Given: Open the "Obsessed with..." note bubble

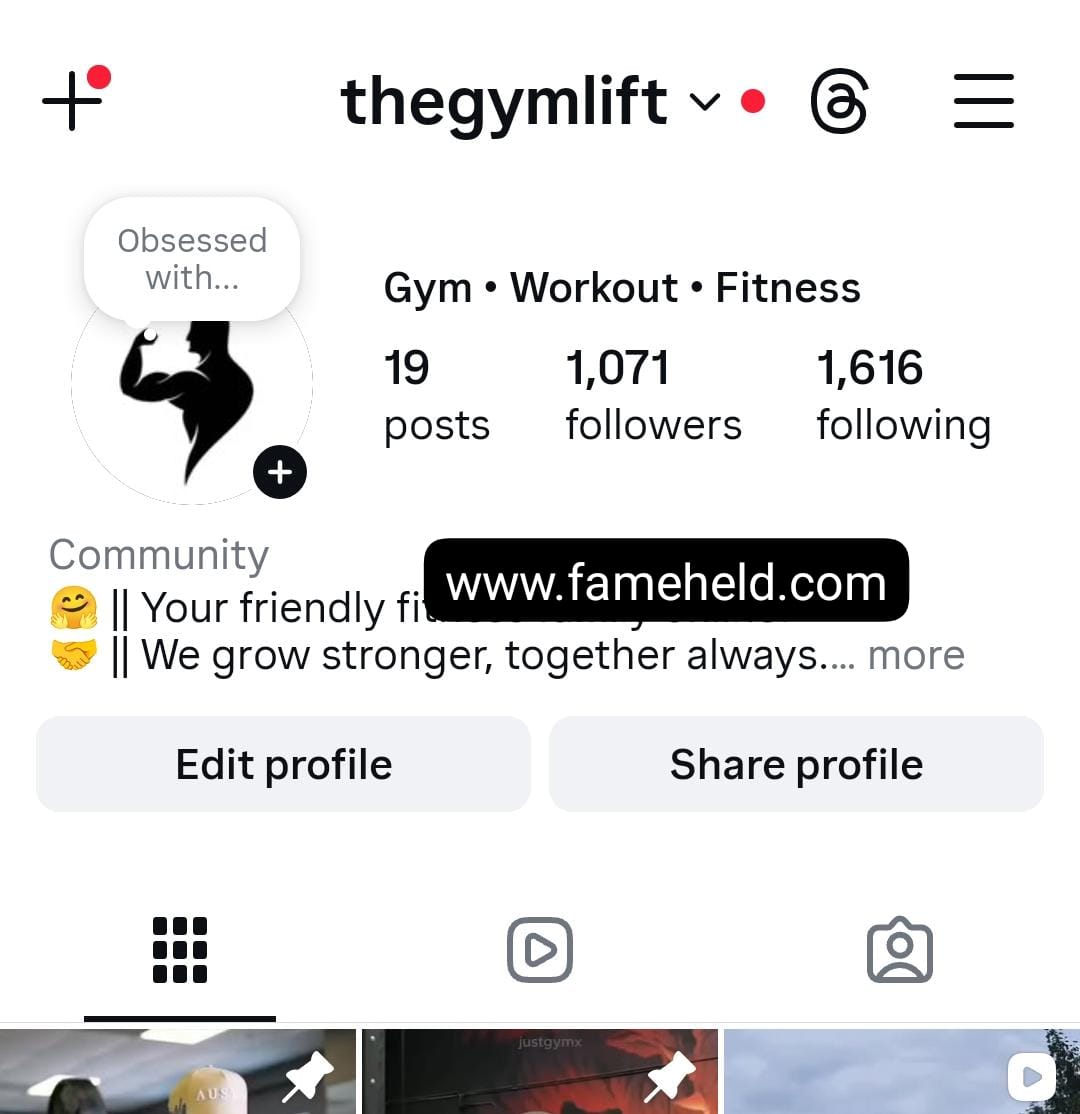Looking at the screenshot, I should (192, 259).
